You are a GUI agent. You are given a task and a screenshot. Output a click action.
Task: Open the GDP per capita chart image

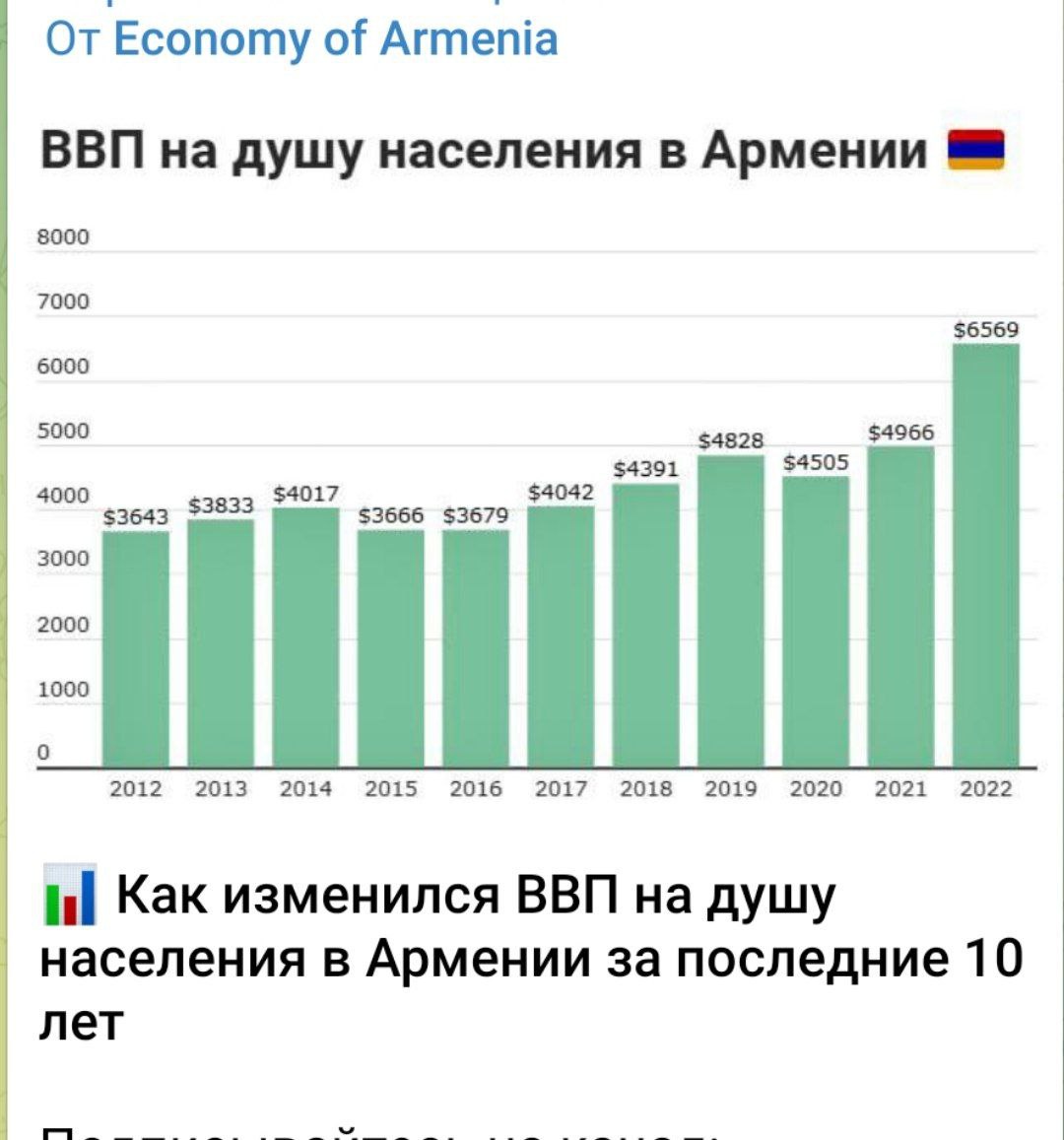pyautogui.click(x=532, y=473)
